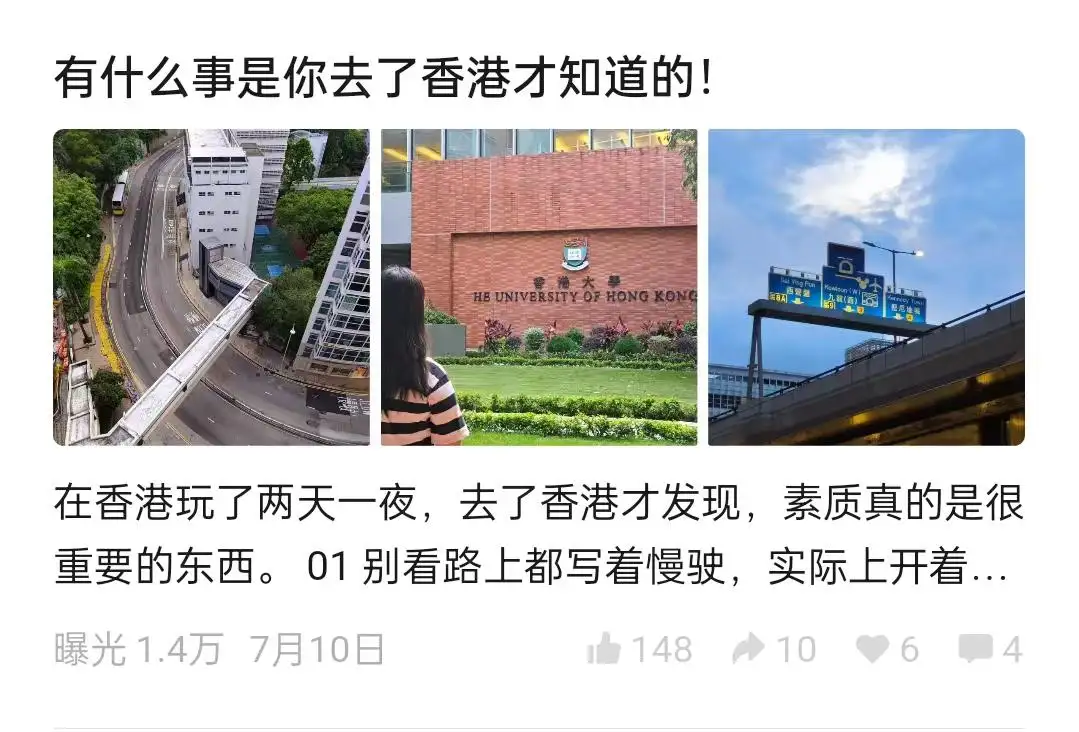1079x732 pixels.
Task: Open the curved road aerial photo
Action: click(211, 287)
